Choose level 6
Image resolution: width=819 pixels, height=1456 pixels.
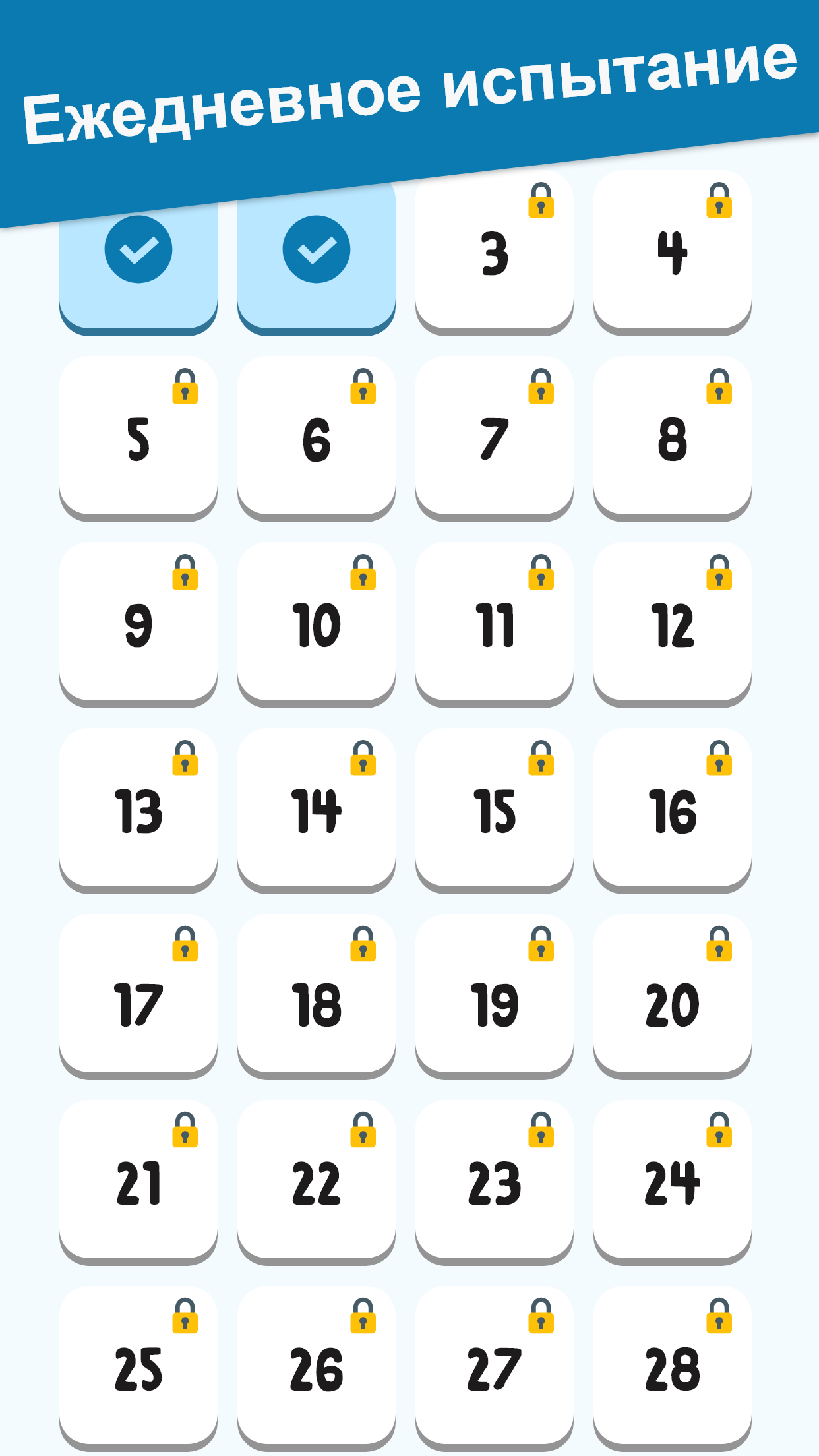point(317,439)
